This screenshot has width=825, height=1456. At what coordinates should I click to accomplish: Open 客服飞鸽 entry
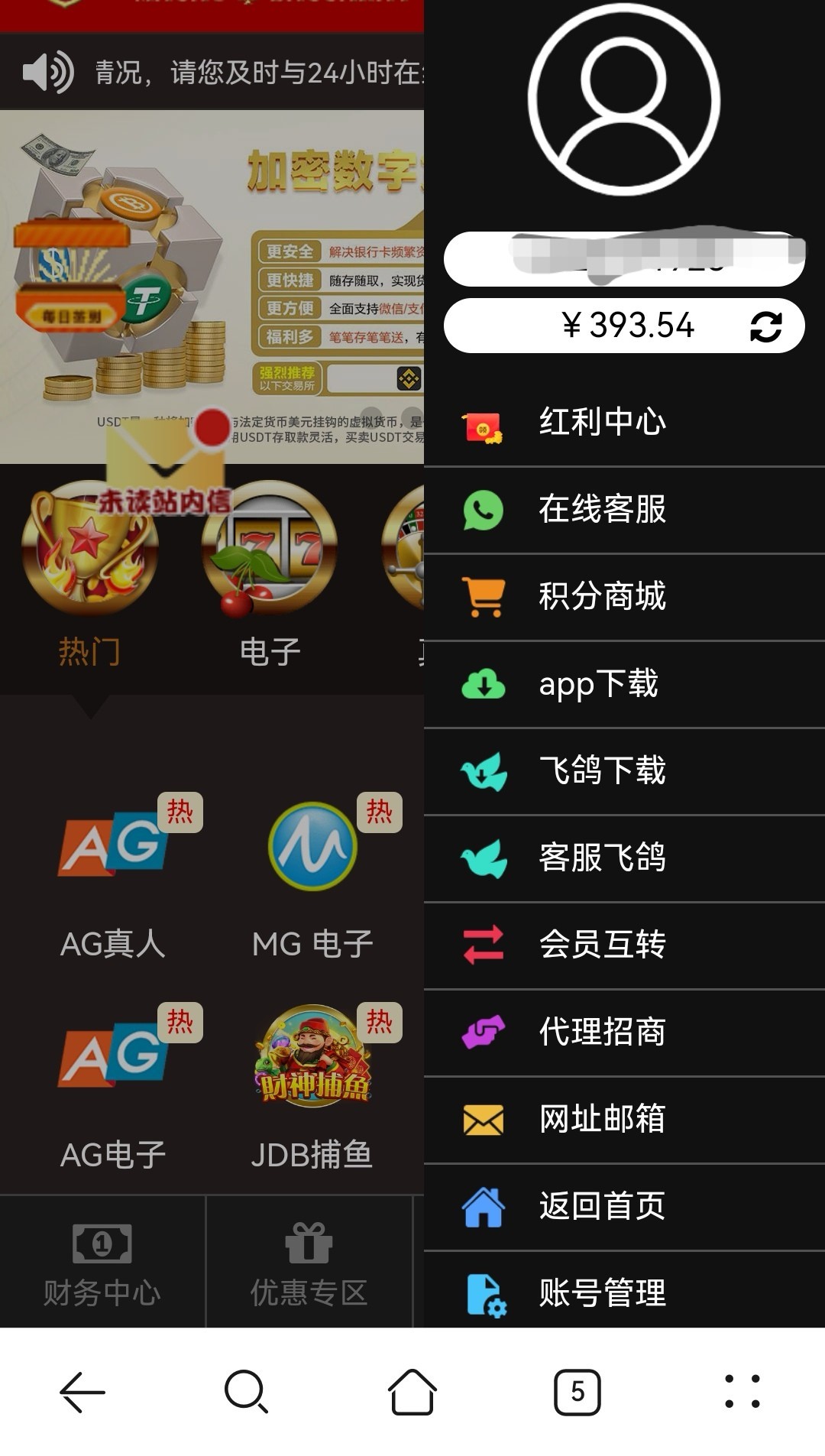click(601, 858)
